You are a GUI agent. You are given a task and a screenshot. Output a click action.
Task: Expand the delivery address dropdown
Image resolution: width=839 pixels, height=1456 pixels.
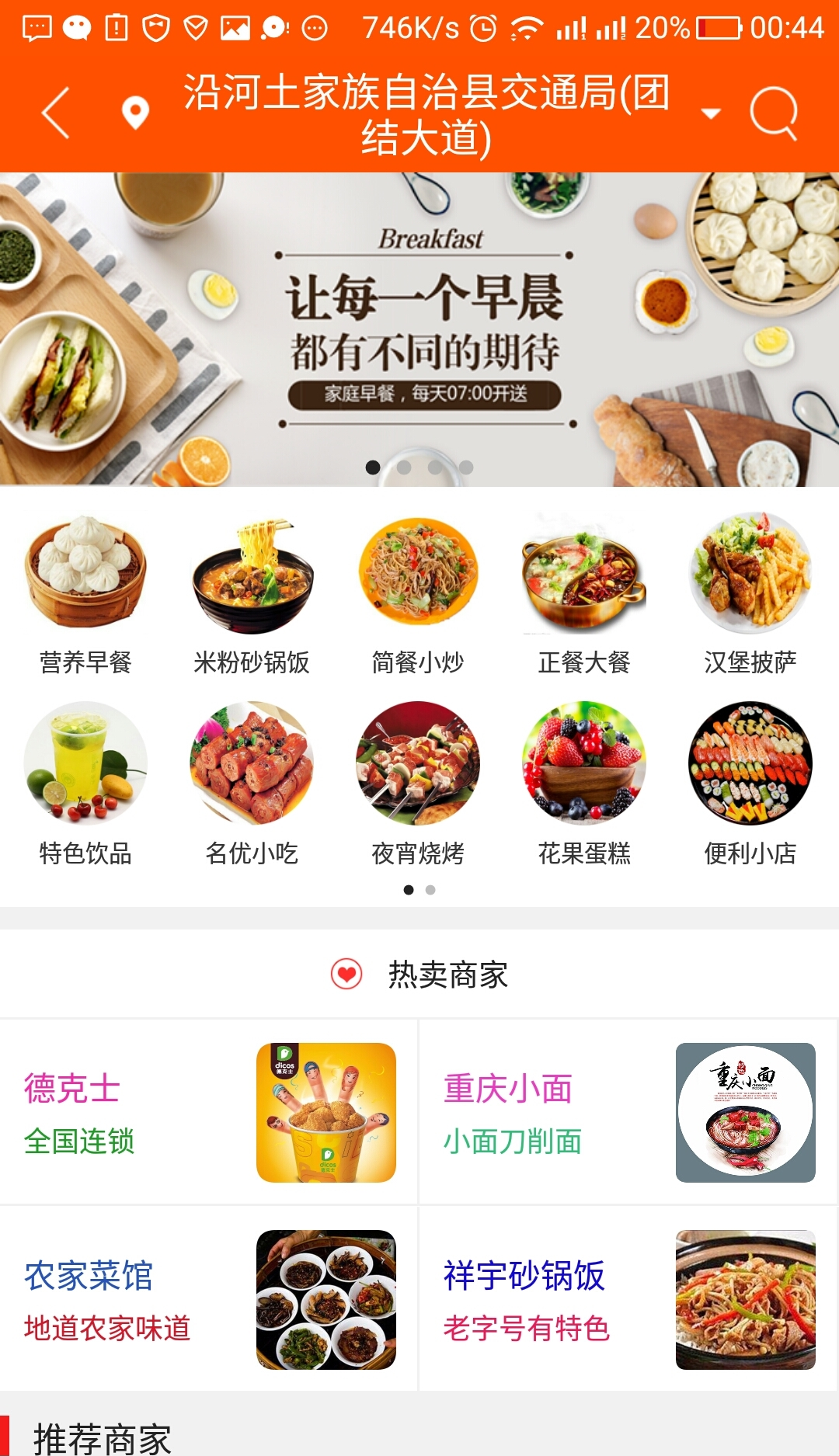pyautogui.click(x=710, y=113)
